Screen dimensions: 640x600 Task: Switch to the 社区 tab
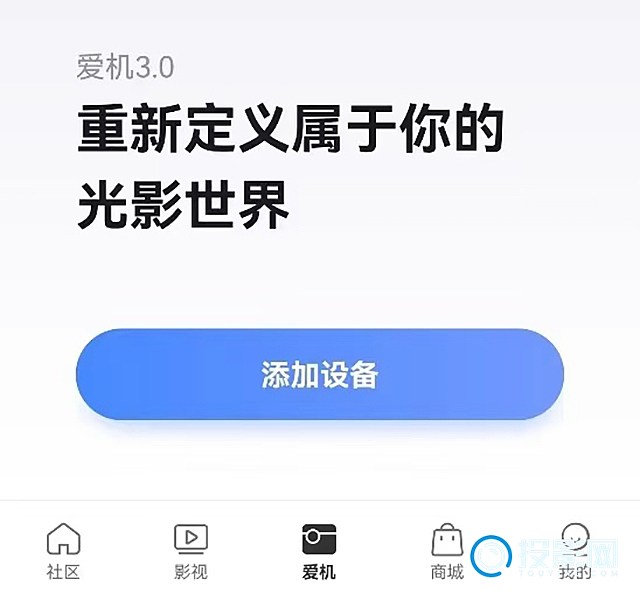[63, 550]
